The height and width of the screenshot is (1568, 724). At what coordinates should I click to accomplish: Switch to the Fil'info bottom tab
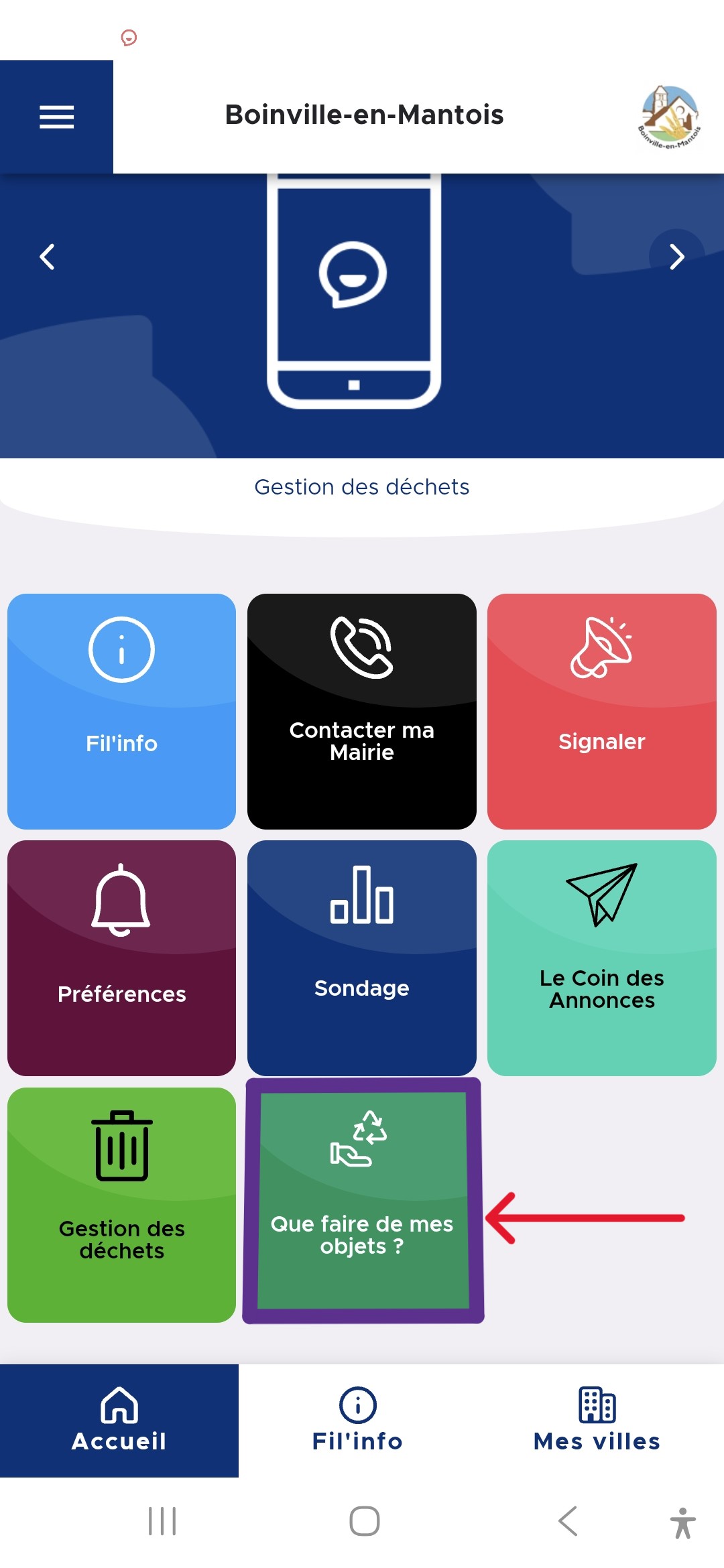pos(357,1420)
